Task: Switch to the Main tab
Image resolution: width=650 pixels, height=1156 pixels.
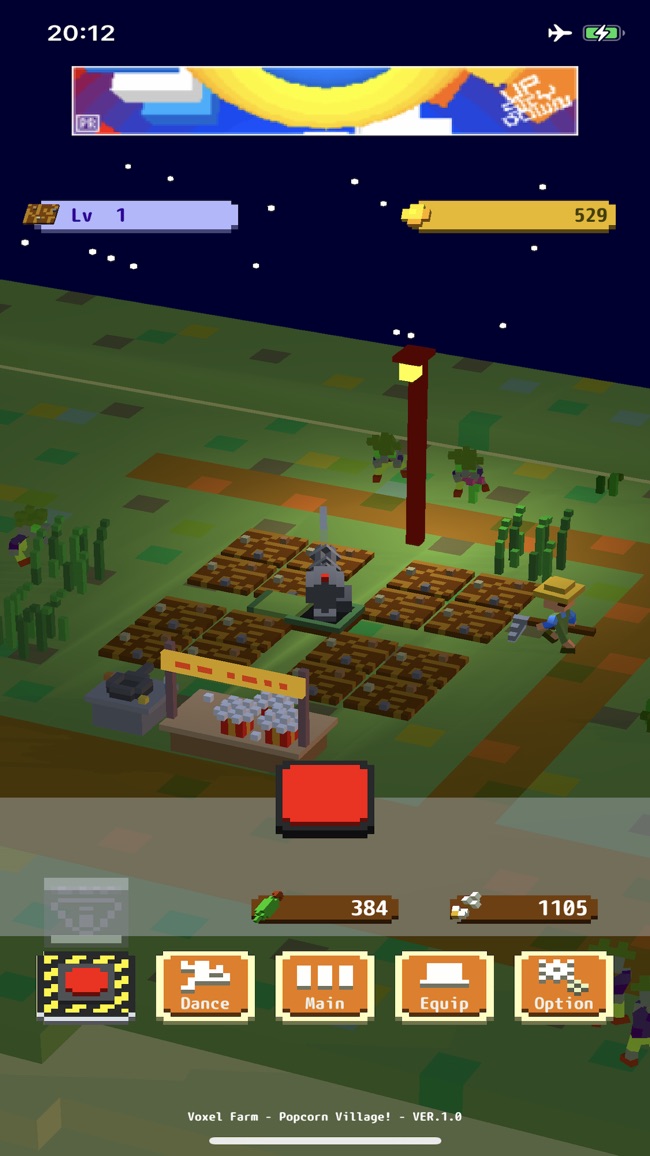Action: [x=324, y=987]
